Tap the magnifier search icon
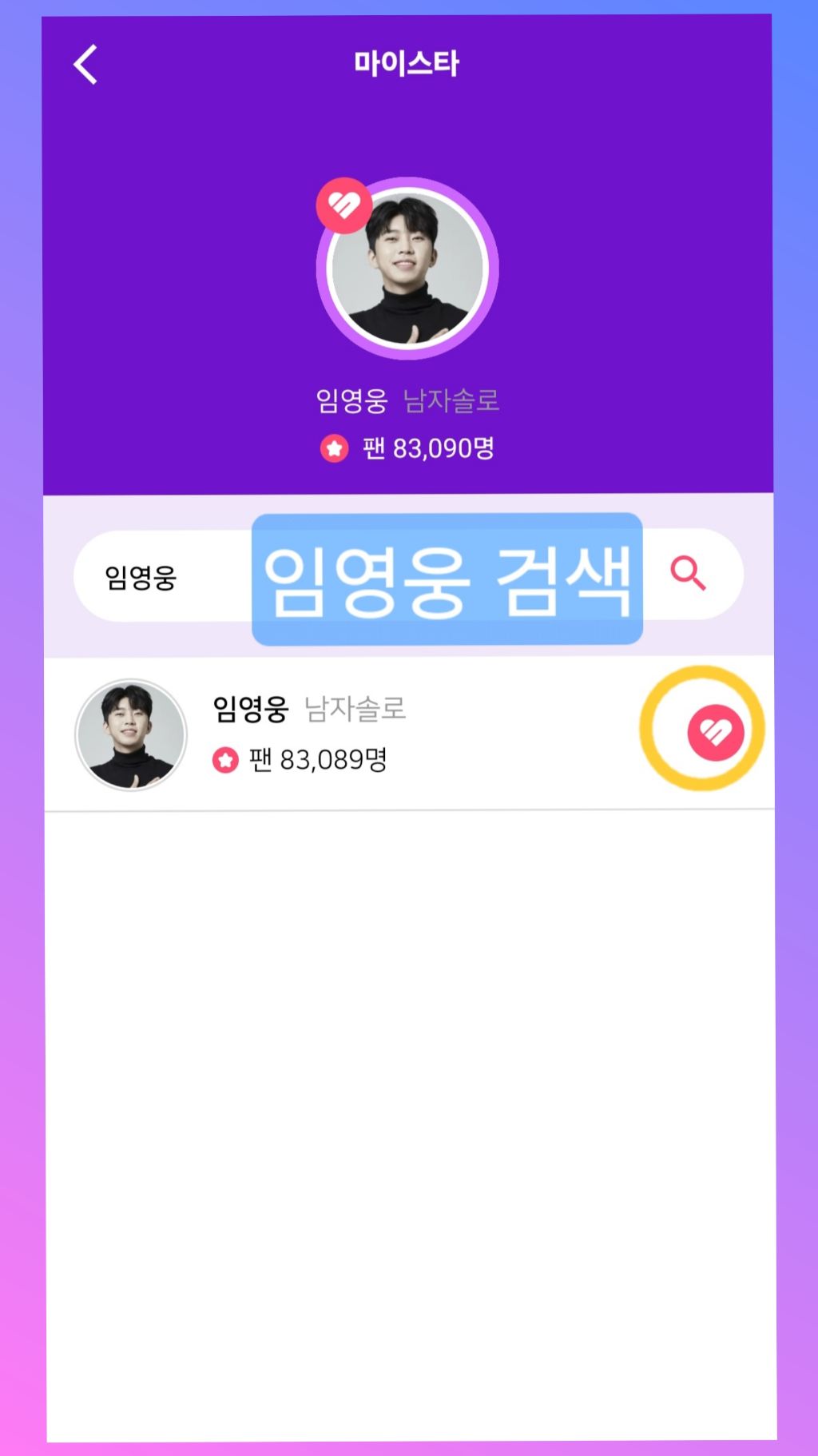The image size is (818, 1456). 688,574
